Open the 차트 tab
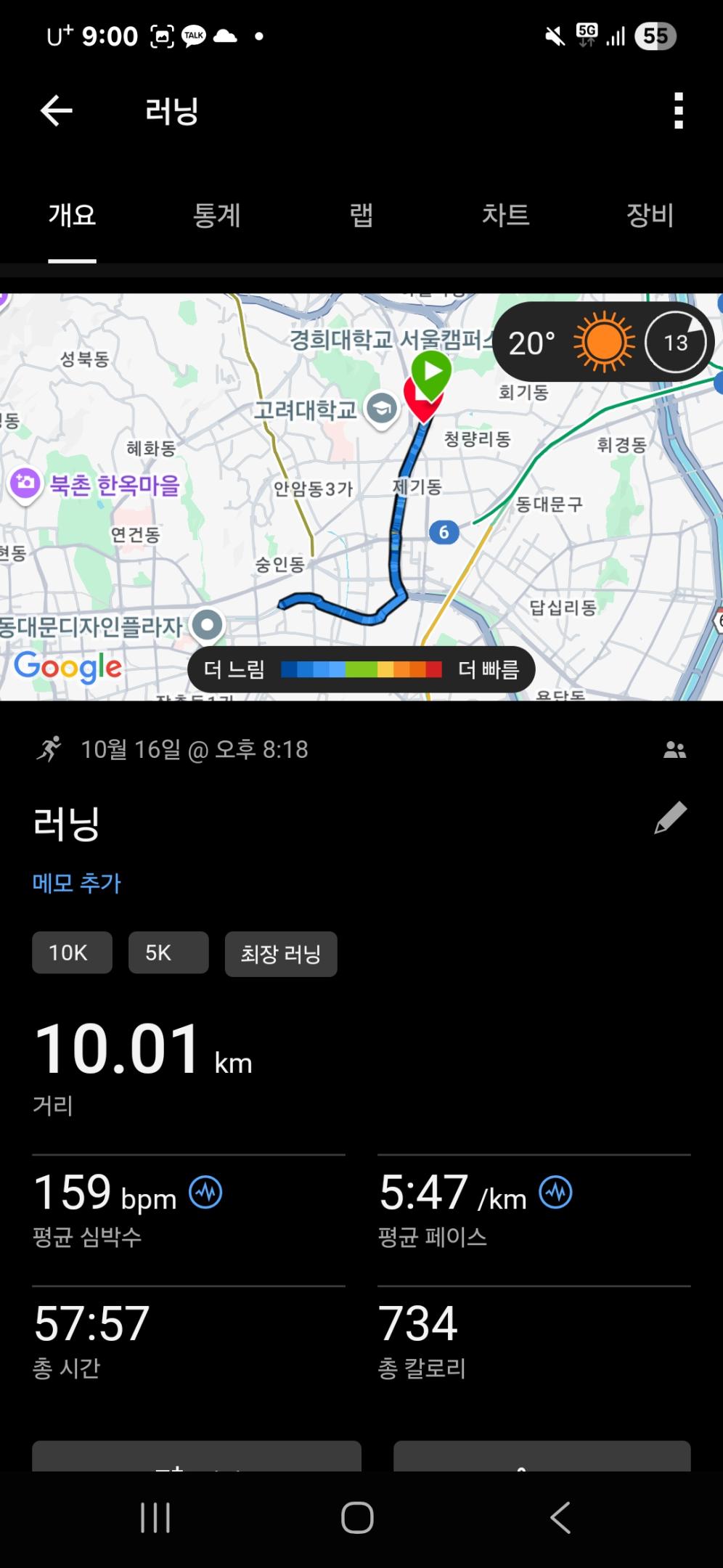723x1568 pixels. coord(505,216)
